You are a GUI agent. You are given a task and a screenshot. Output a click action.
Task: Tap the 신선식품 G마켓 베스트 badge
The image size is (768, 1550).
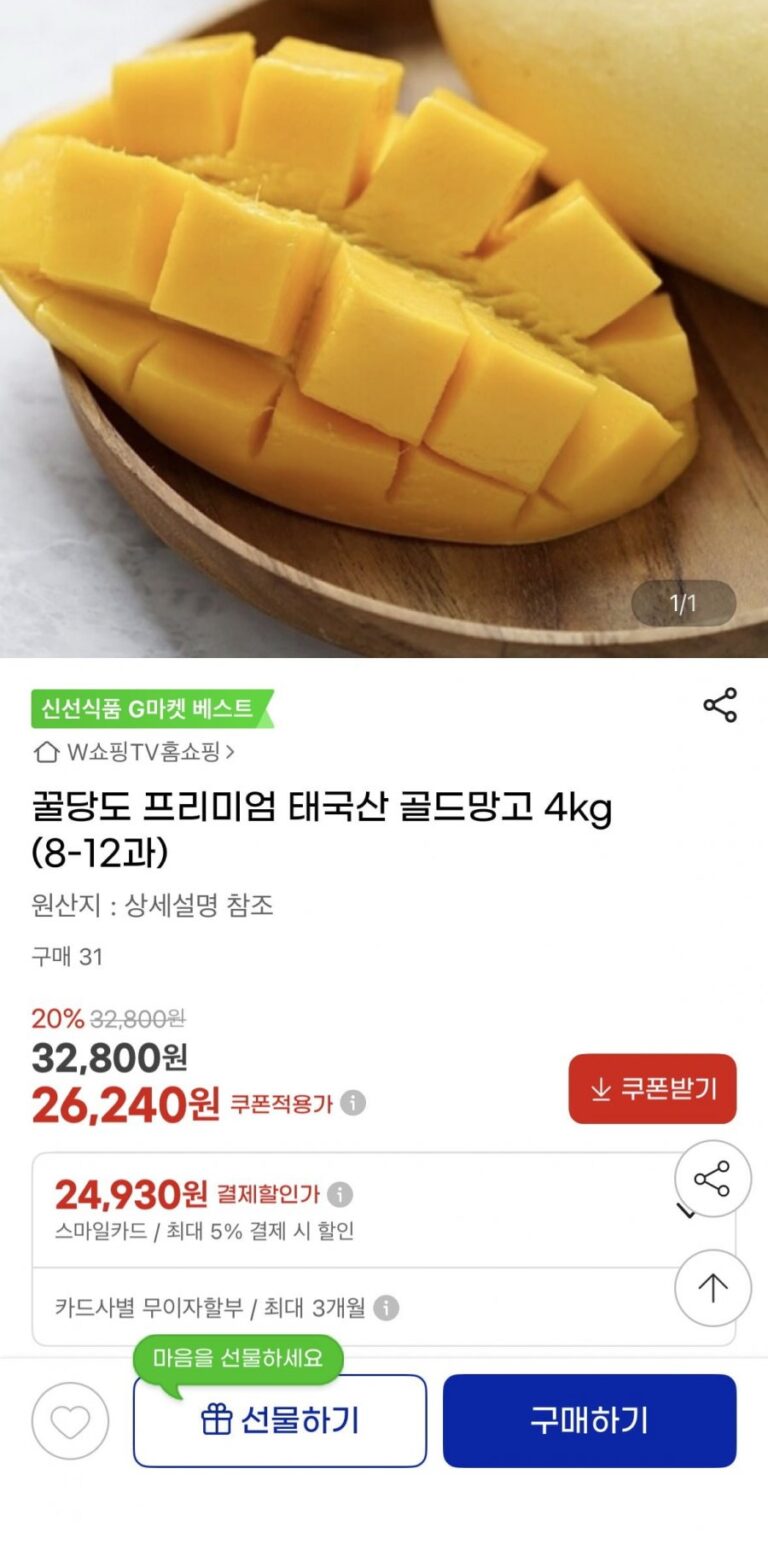click(150, 709)
